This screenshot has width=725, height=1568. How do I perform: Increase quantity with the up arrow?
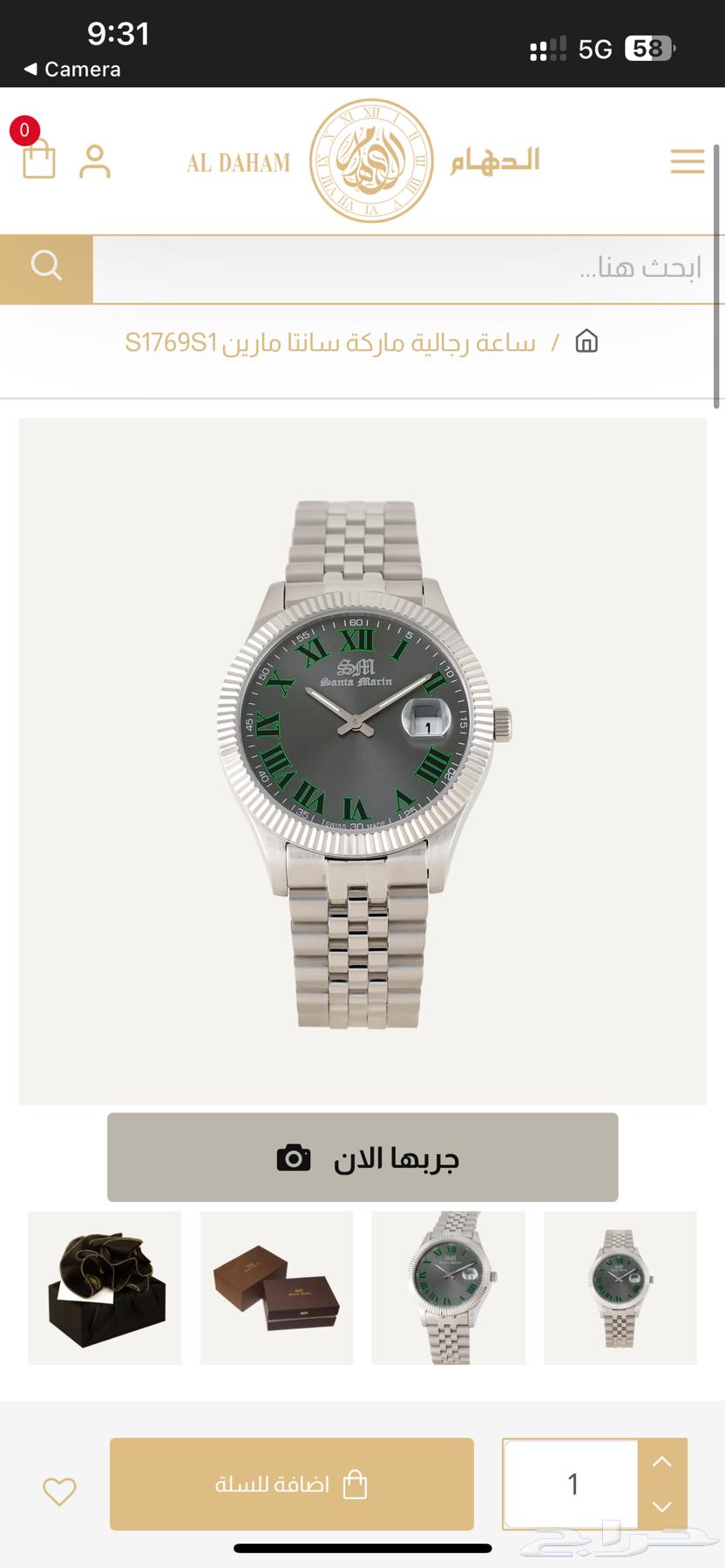(x=662, y=1461)
